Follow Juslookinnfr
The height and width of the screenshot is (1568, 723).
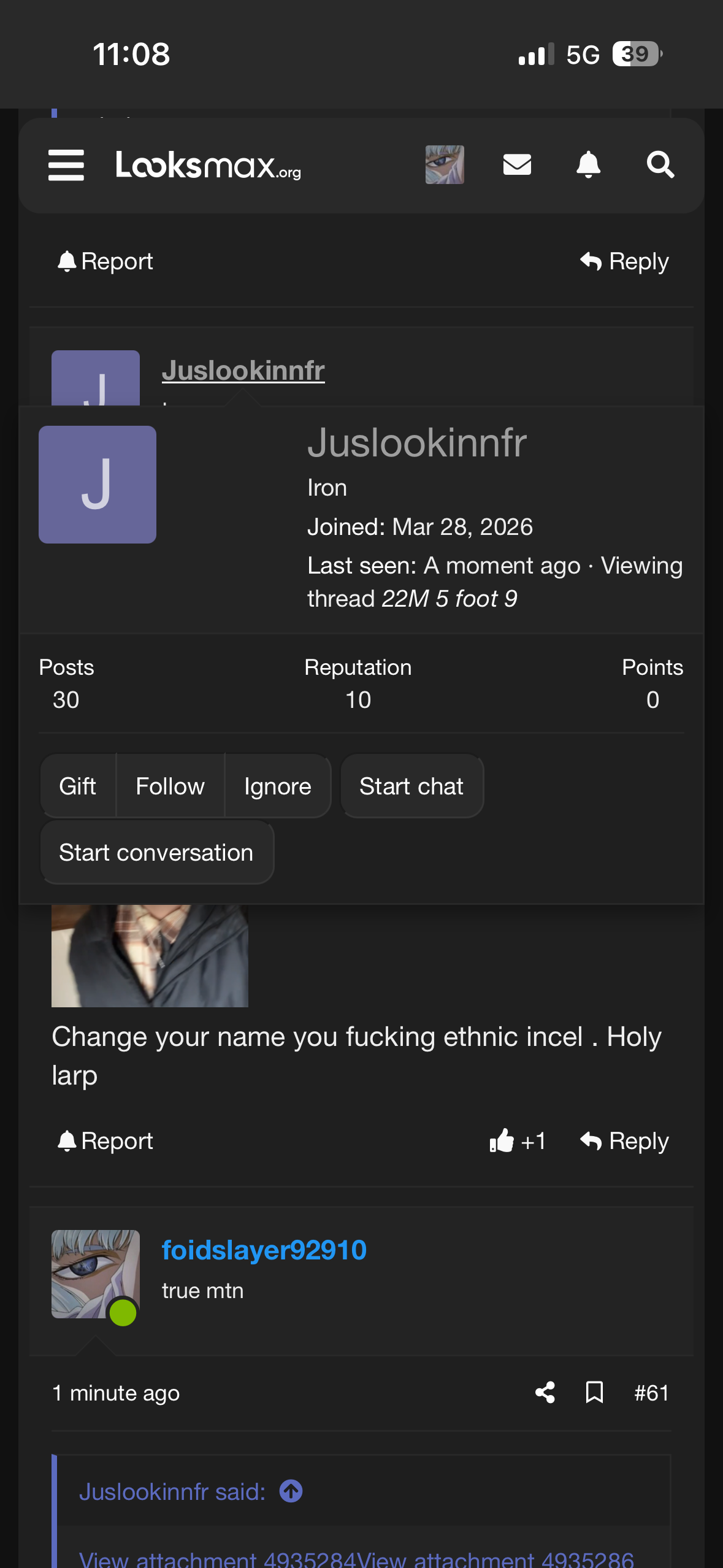coord(170,786)
